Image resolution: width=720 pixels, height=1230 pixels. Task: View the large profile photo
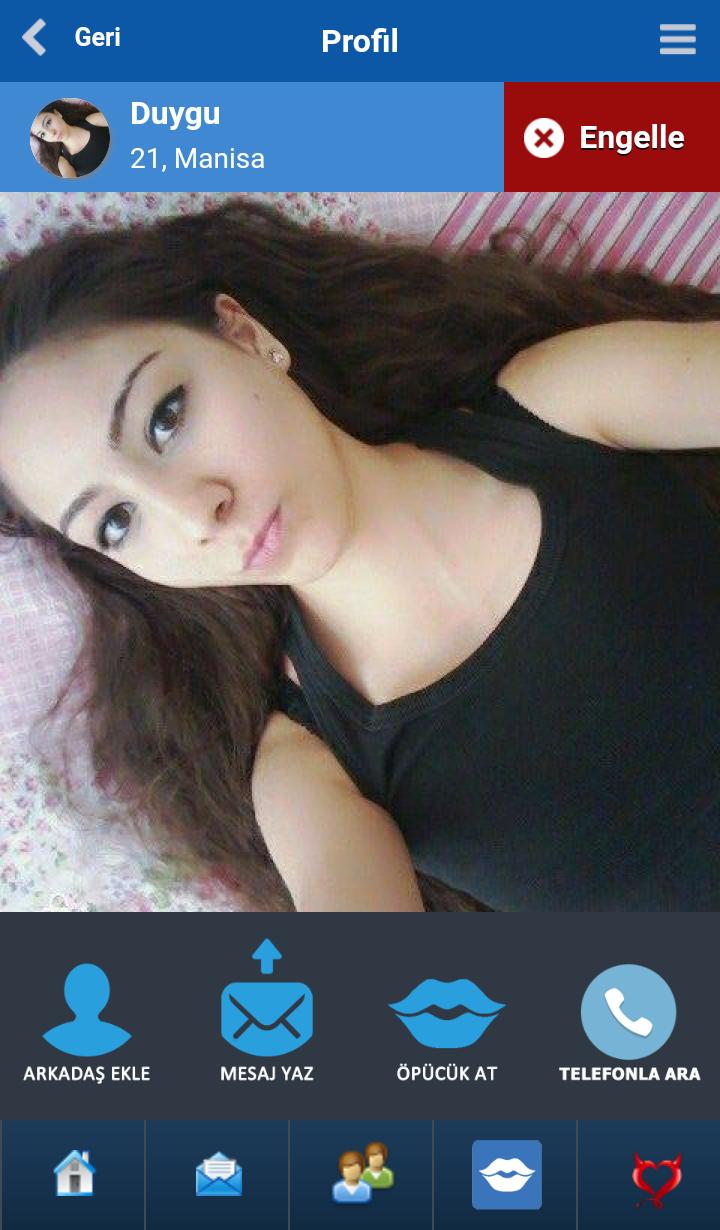[360, 550]
